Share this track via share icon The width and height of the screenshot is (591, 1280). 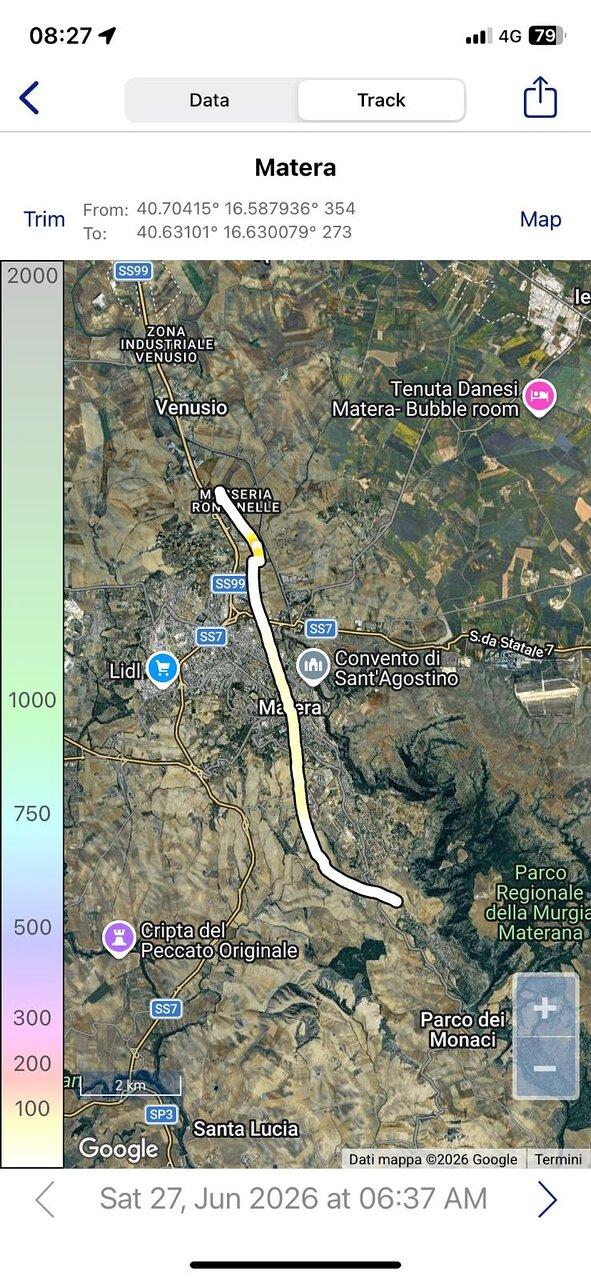(540, 98)
